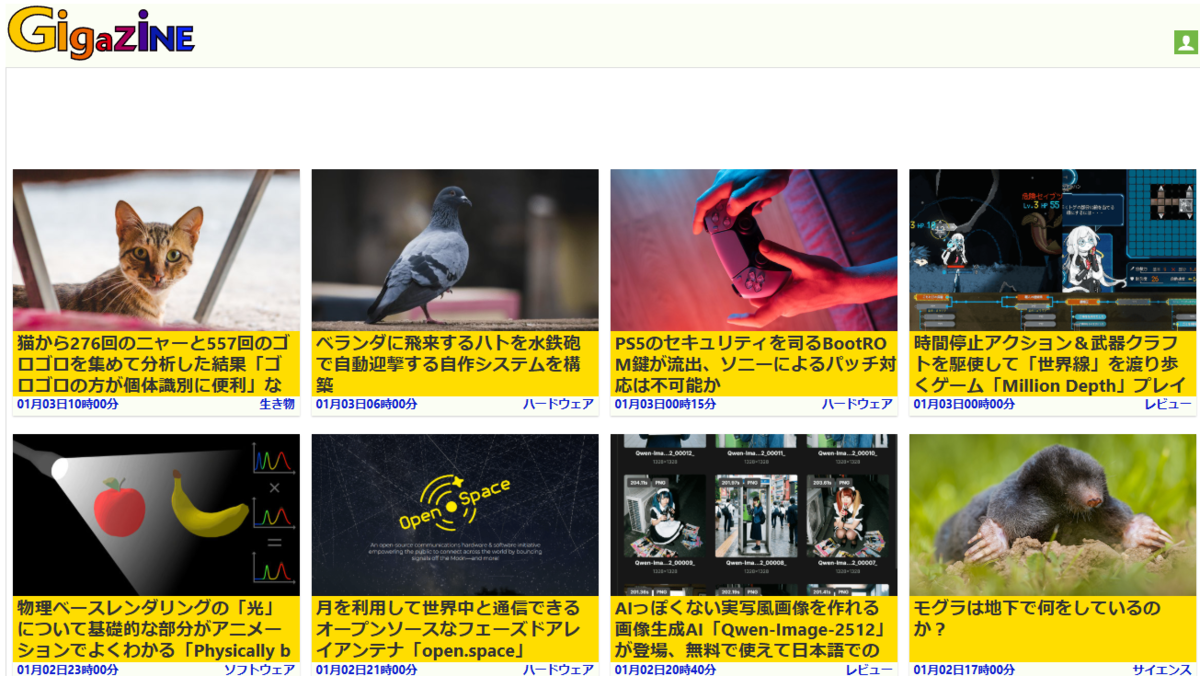1200x676 pixels.
Task: Open the pigeon water gun system article
Action: click(455, 364)
